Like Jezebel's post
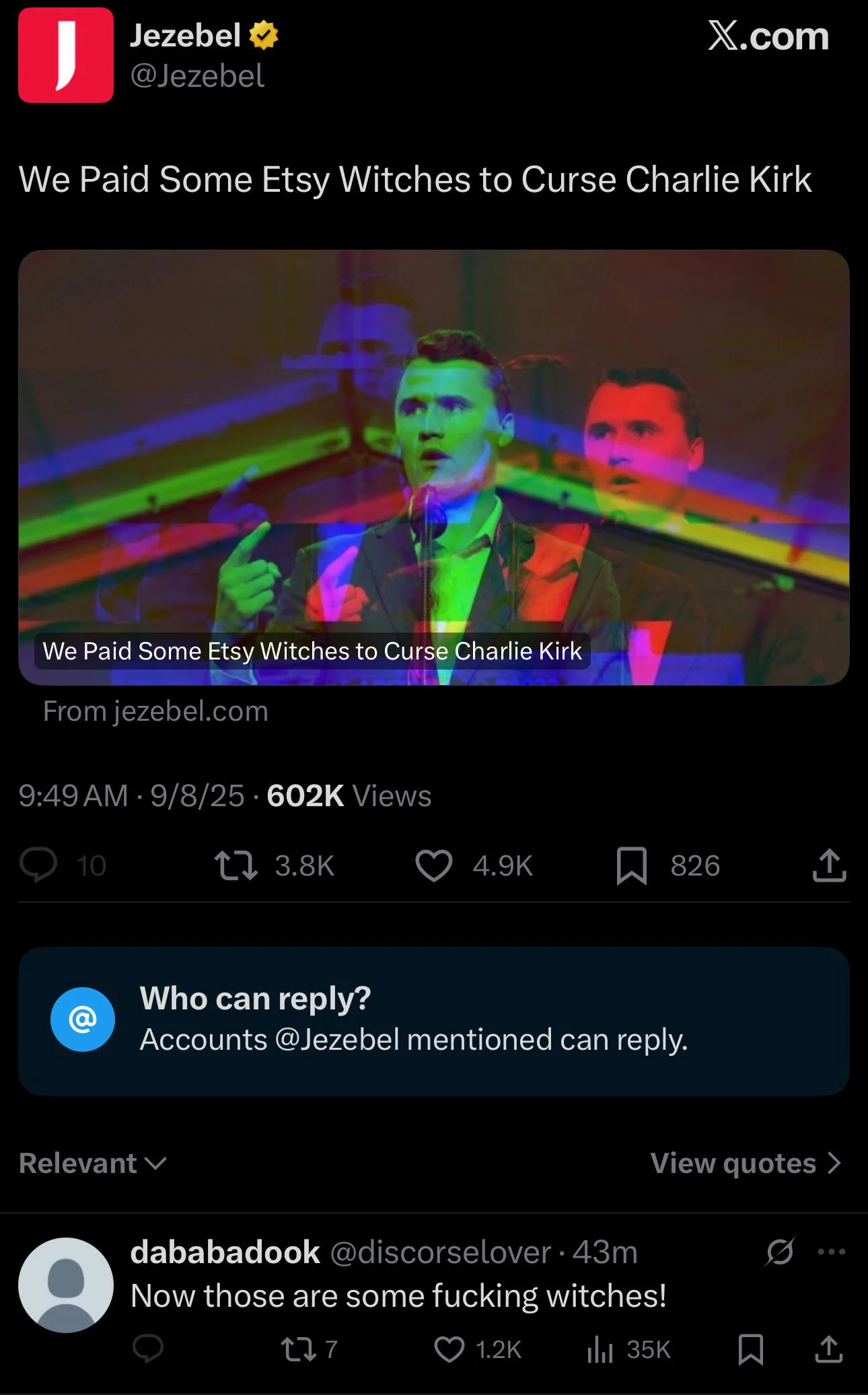The height and width of the screenshot is (1395, 868). 434,865
